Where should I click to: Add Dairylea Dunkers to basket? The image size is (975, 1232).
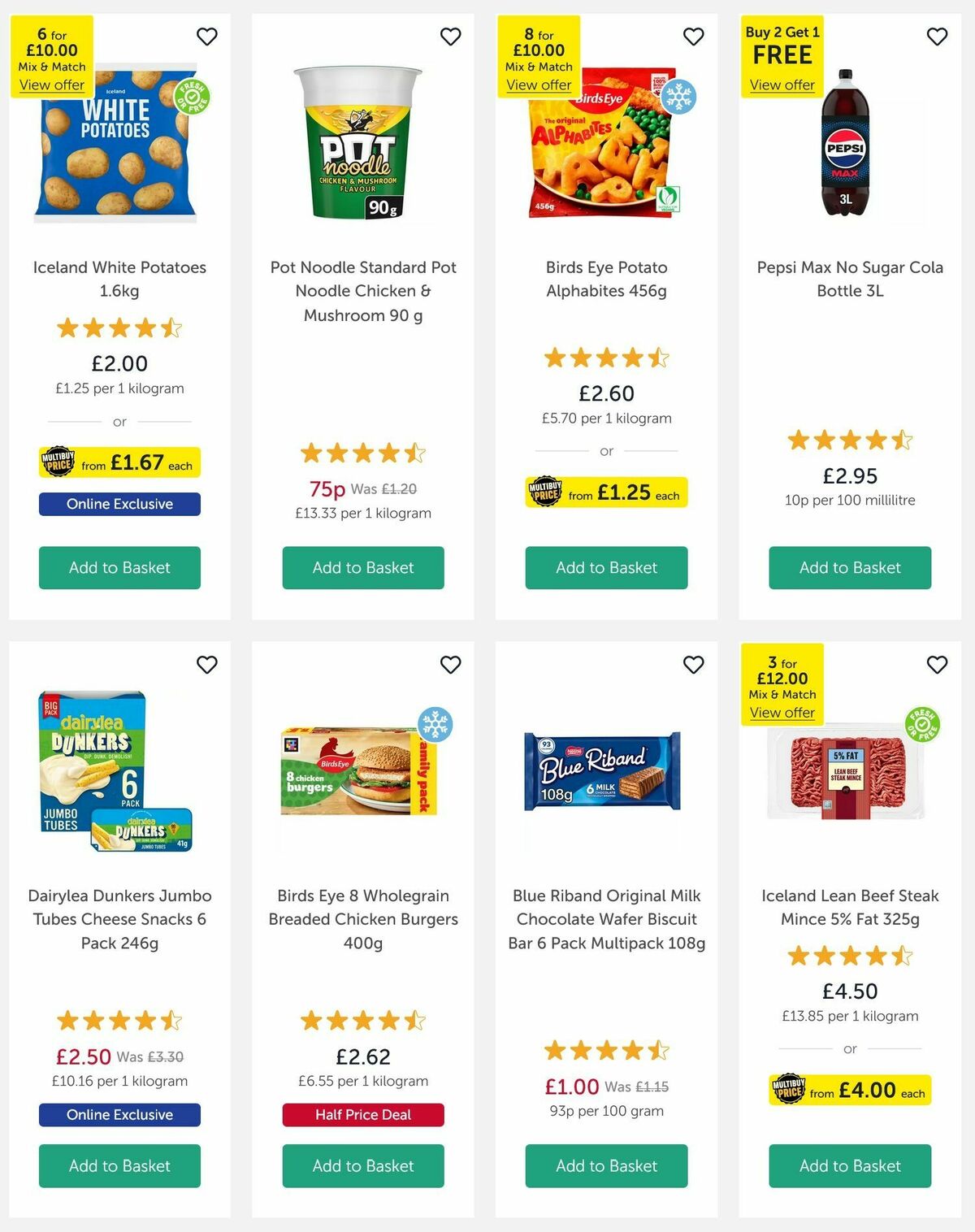click(119, 1165)
